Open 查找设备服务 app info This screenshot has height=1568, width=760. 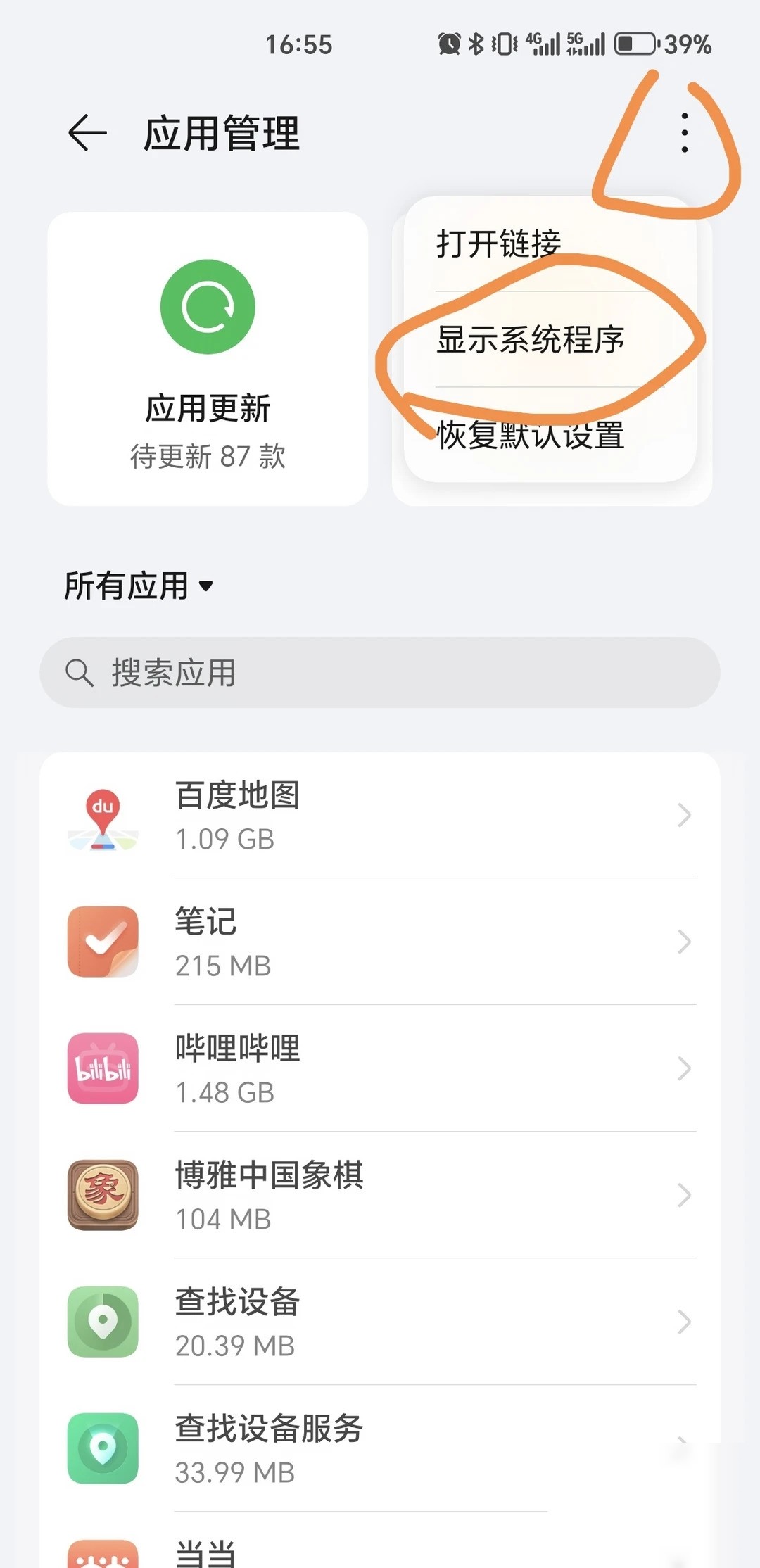[x=380, y=1448]
